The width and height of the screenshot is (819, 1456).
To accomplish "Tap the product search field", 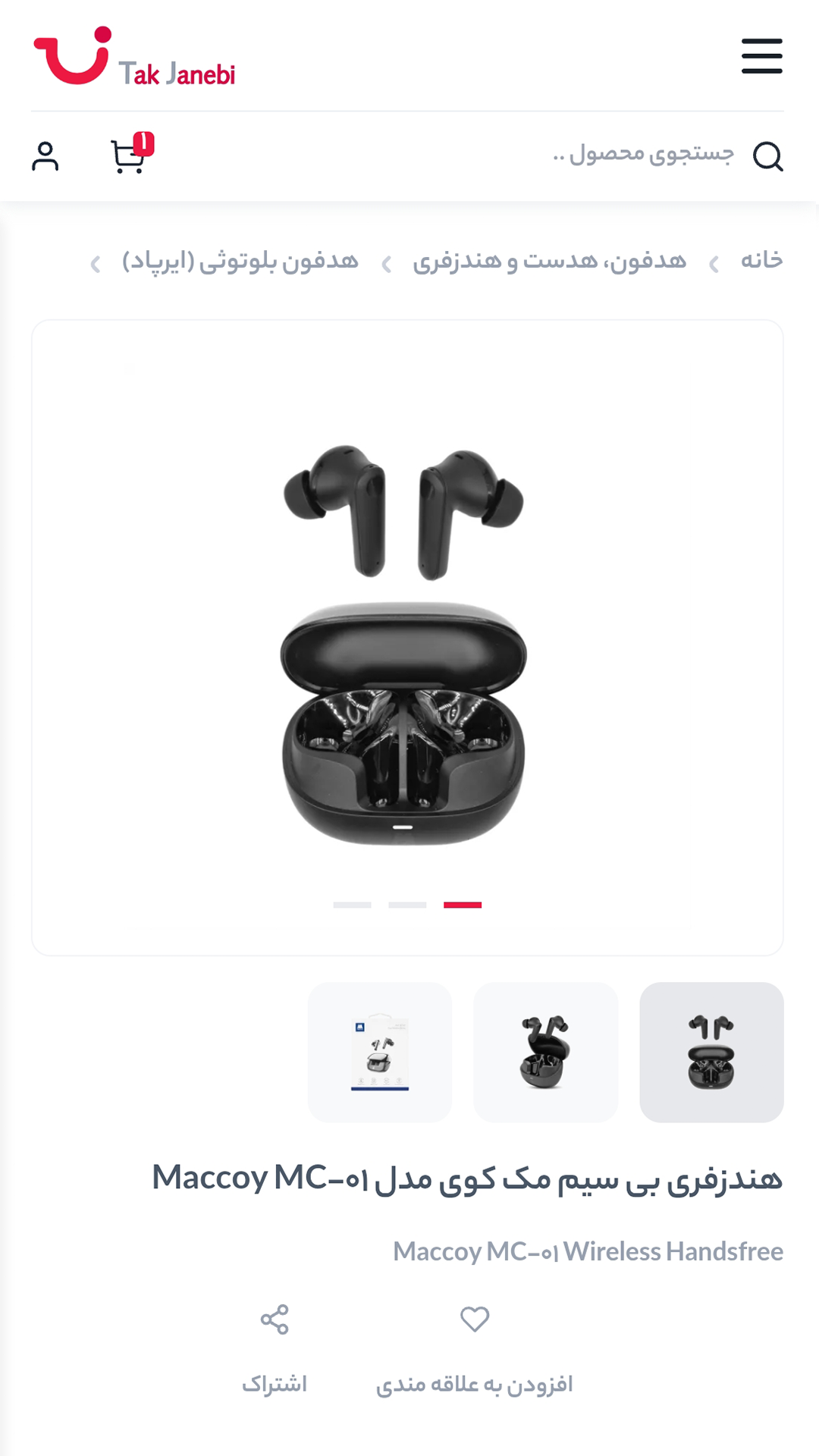I will (643, 155).
